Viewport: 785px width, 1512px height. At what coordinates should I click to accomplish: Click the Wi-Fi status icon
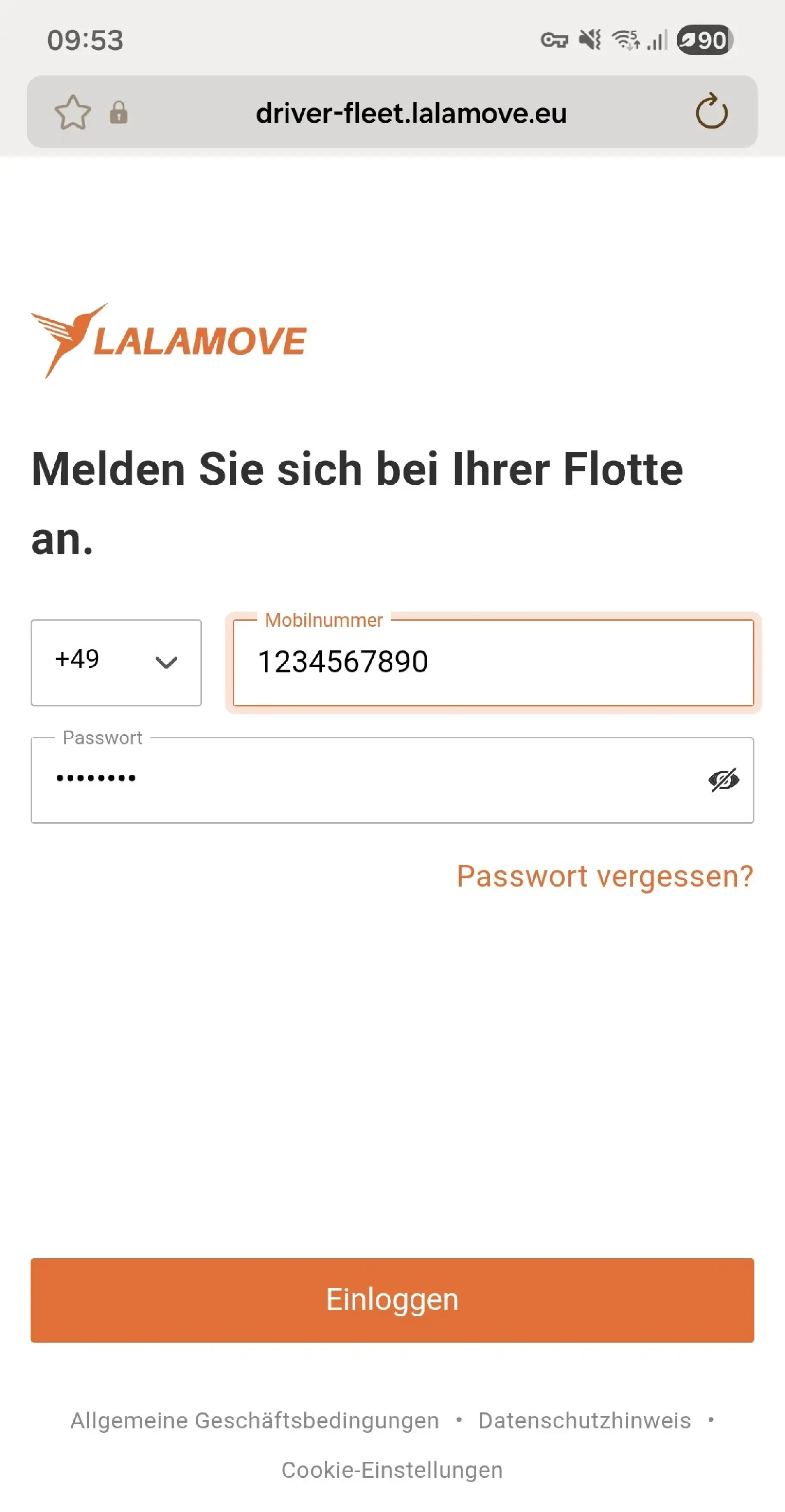(x=624, y=40)
